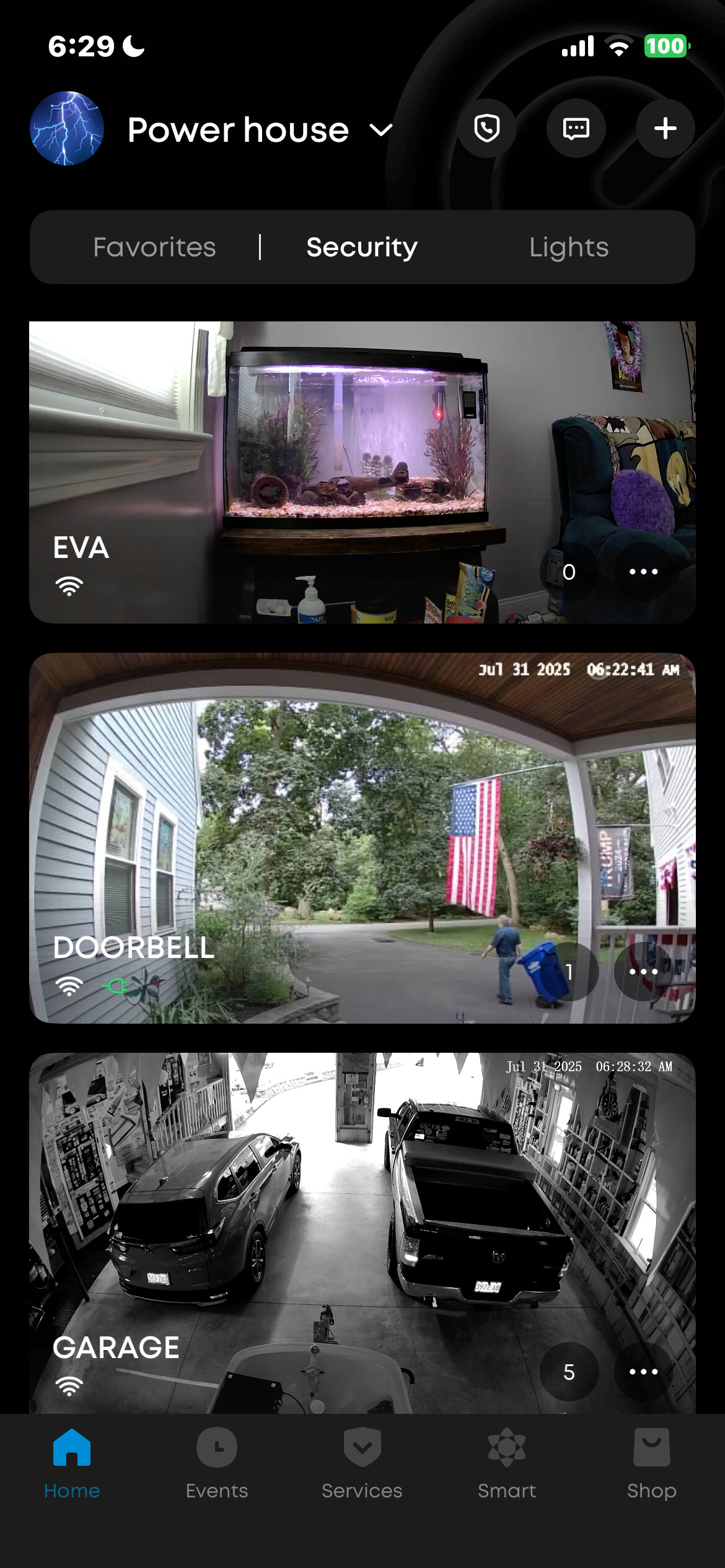Switch to the Favorites tab
Viewport: 725px width, 1568px height.
(154, 247)
